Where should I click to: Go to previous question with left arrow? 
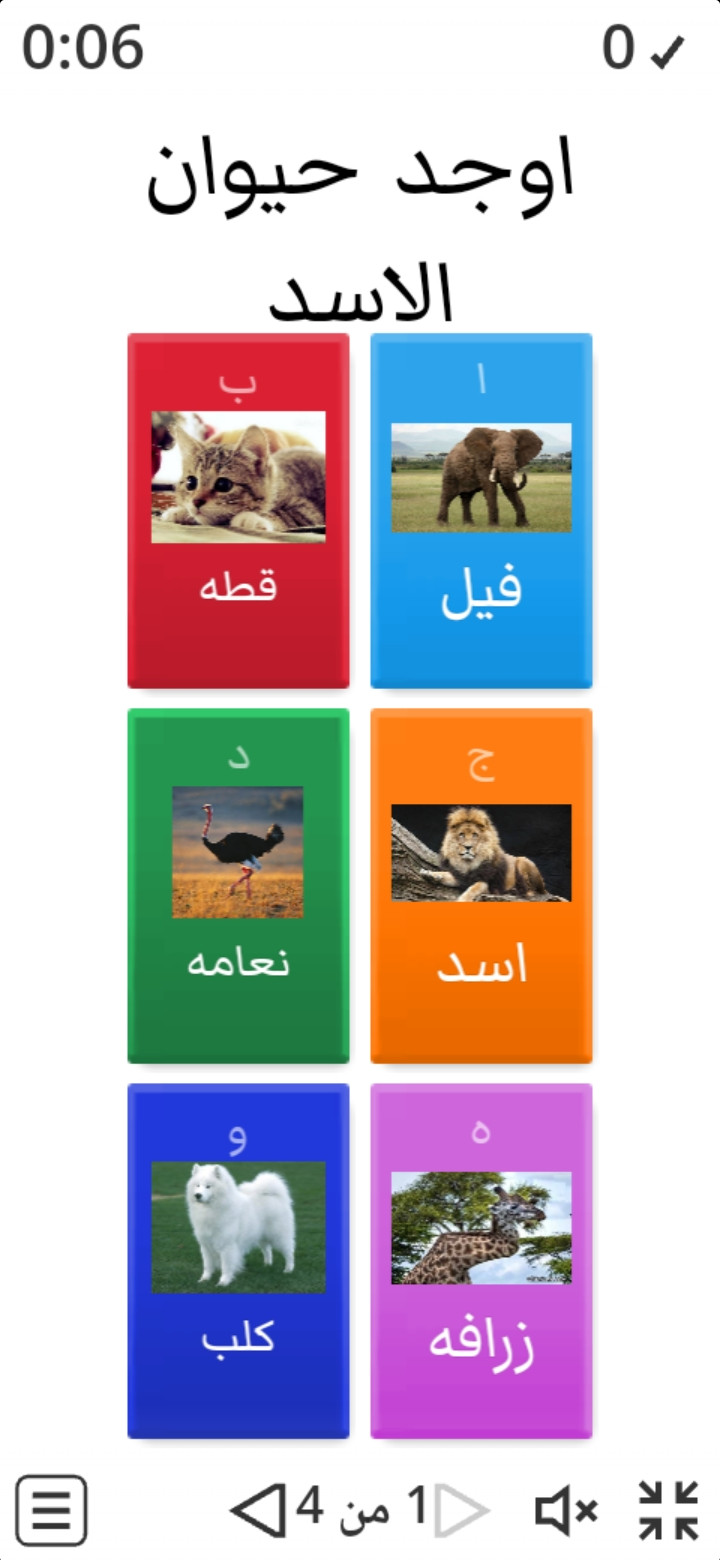click(x=258, y=1510)
